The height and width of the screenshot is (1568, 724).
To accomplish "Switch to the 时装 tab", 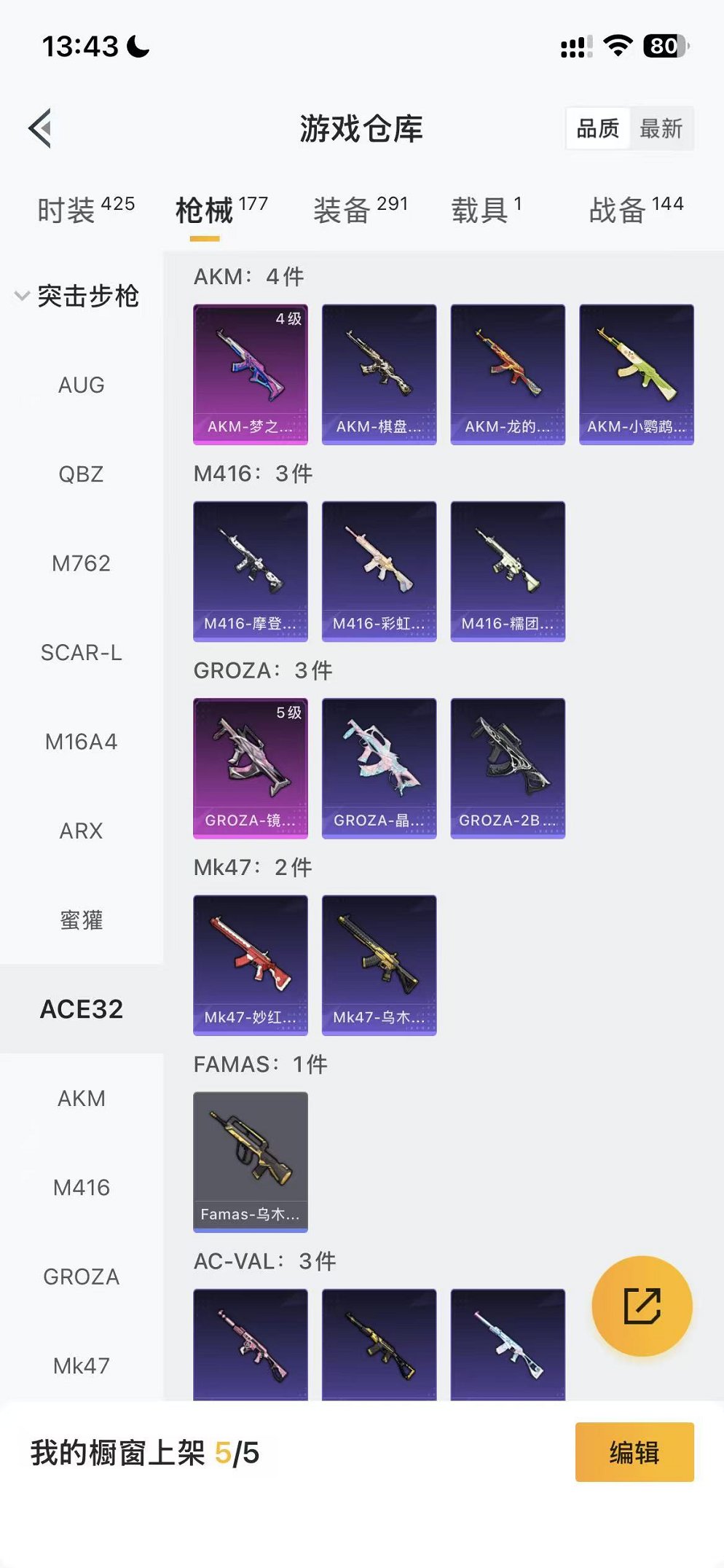I will 85,210.
